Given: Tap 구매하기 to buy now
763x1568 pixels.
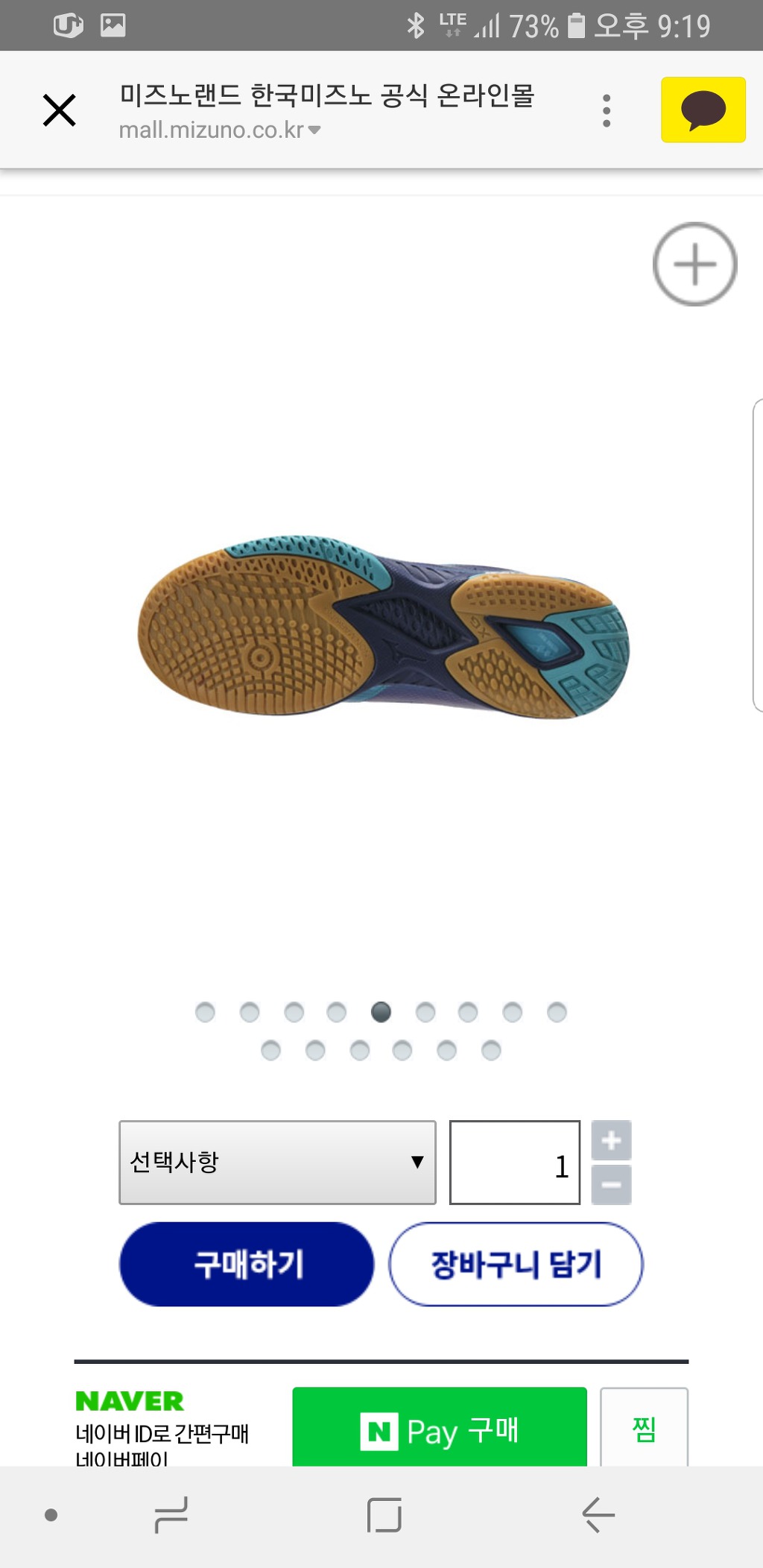Looking at the screenshot, I should [x=247, y=1264].
